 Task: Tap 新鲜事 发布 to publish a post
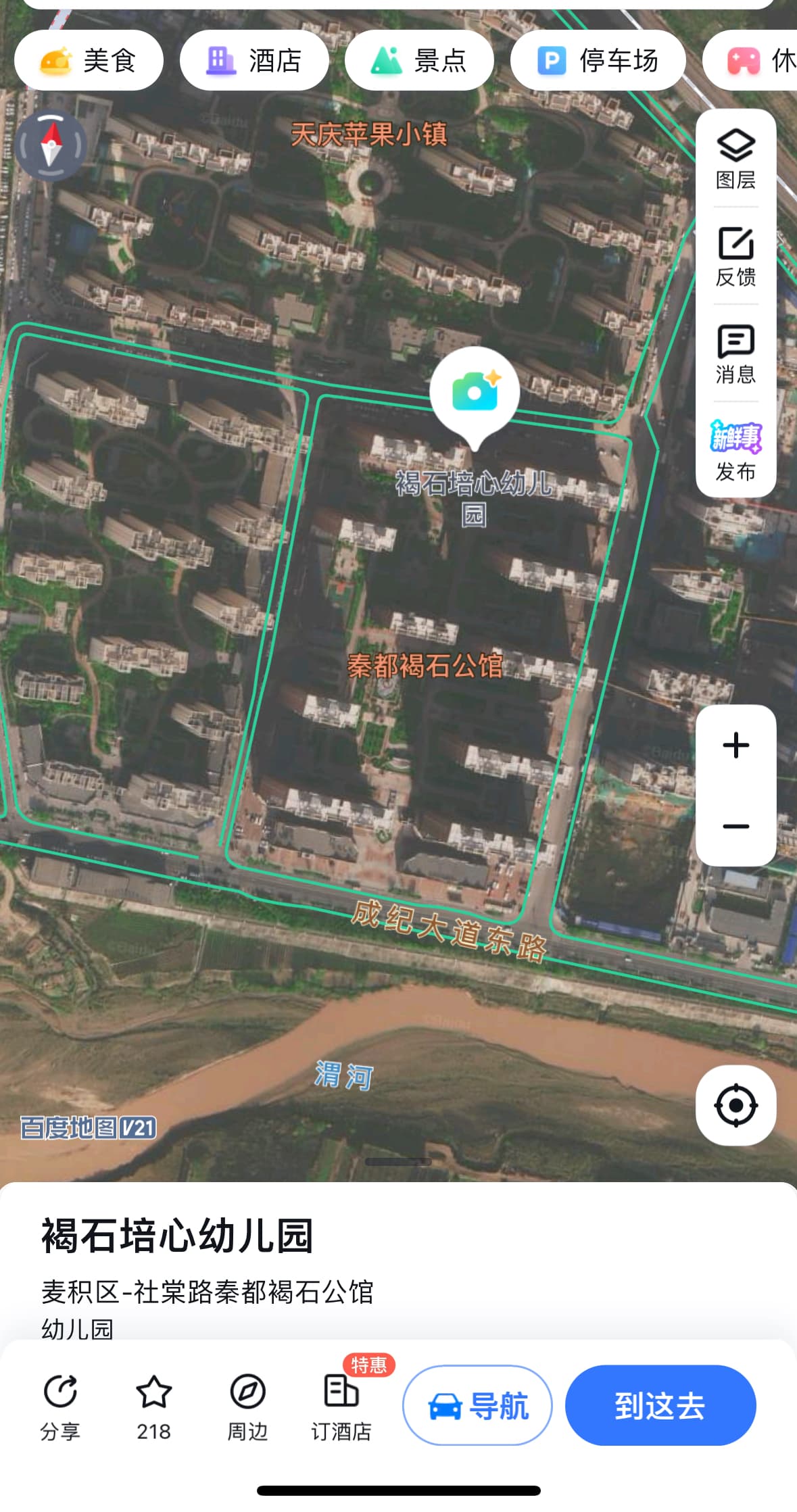(x=735, y=452)
